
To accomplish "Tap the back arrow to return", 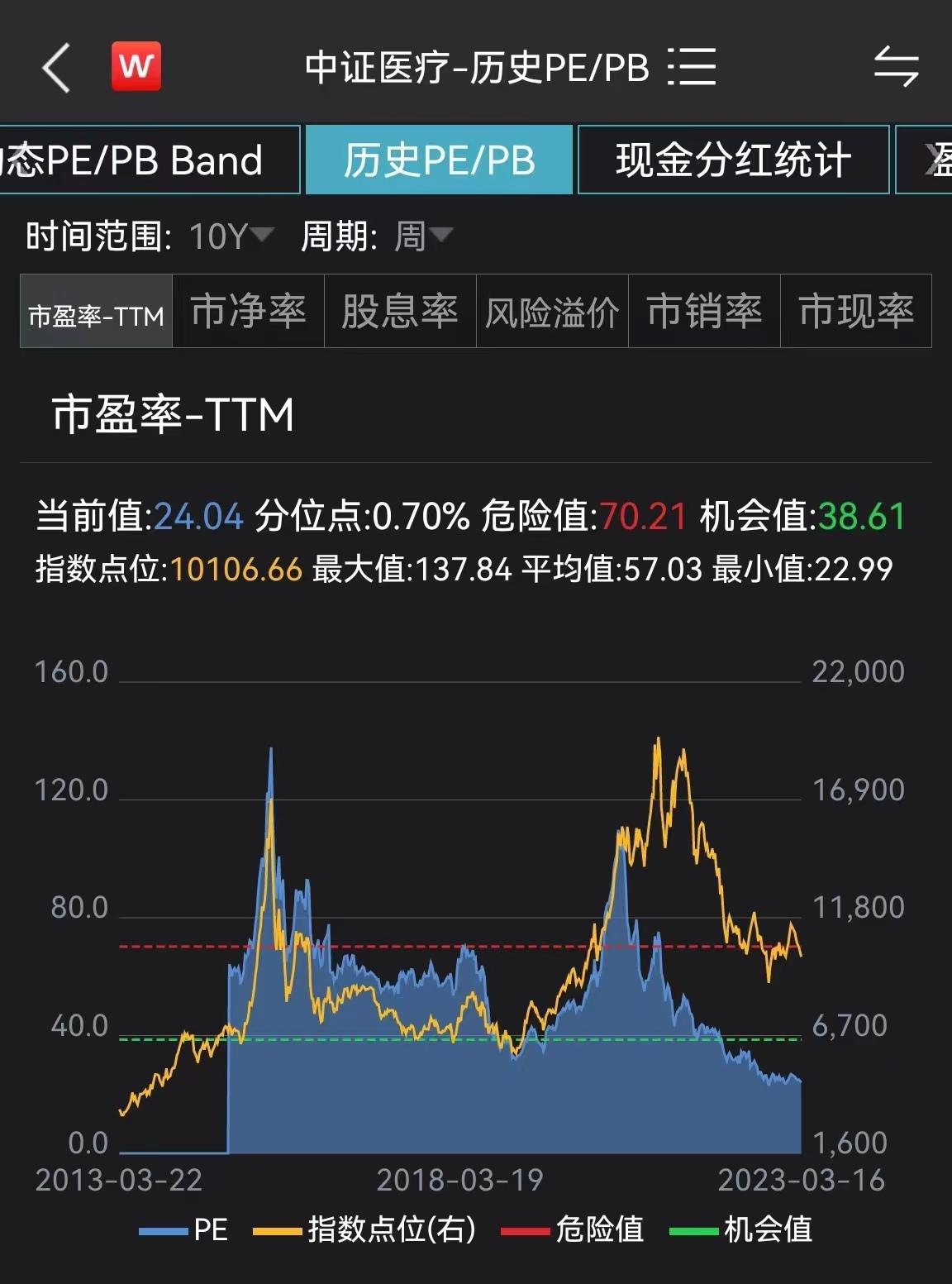I will tap(55, 66).
